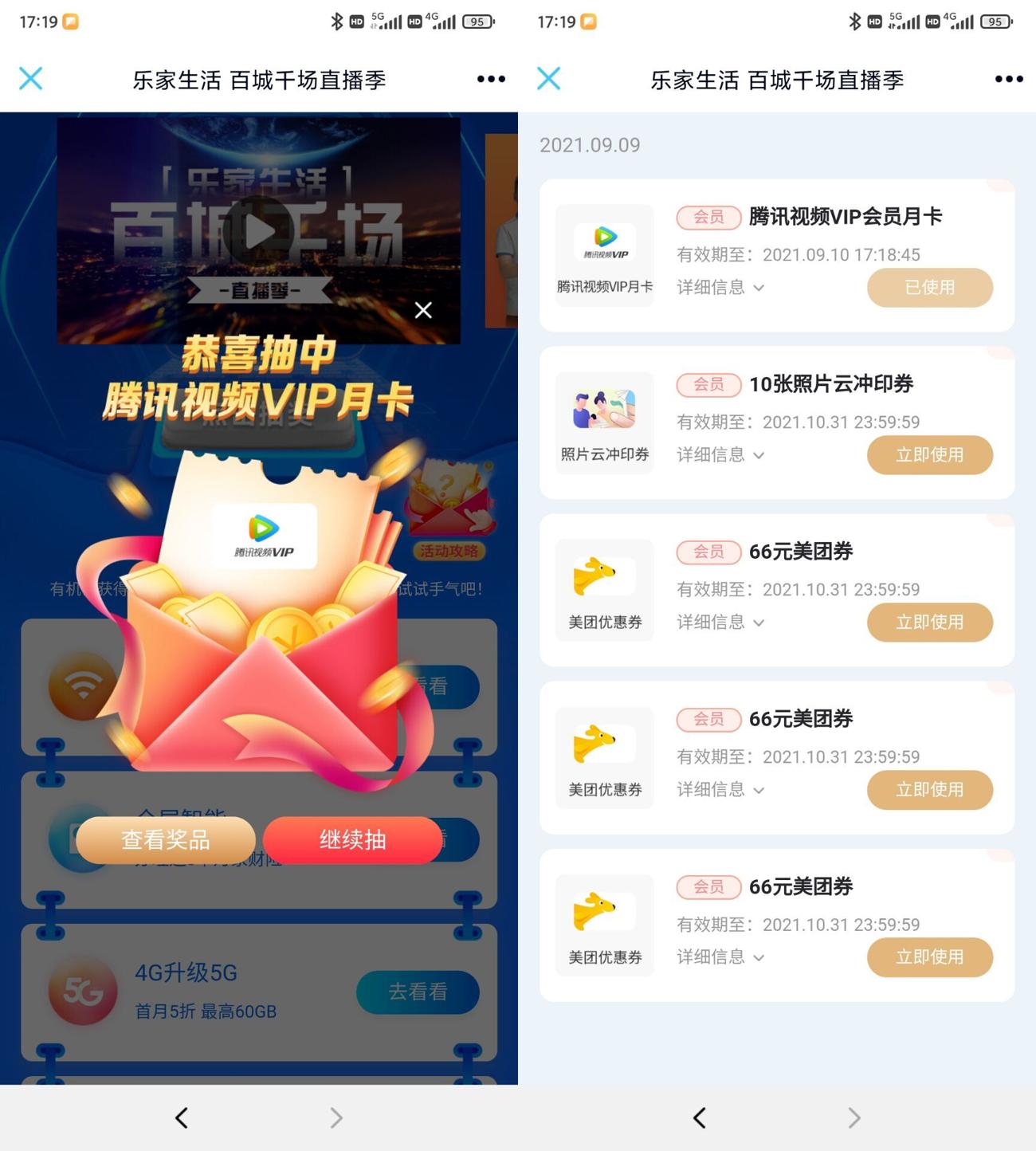Open overflow menu on the prize list page
Viewport: 1036px width, 1151px height.
pos(1008,79)
